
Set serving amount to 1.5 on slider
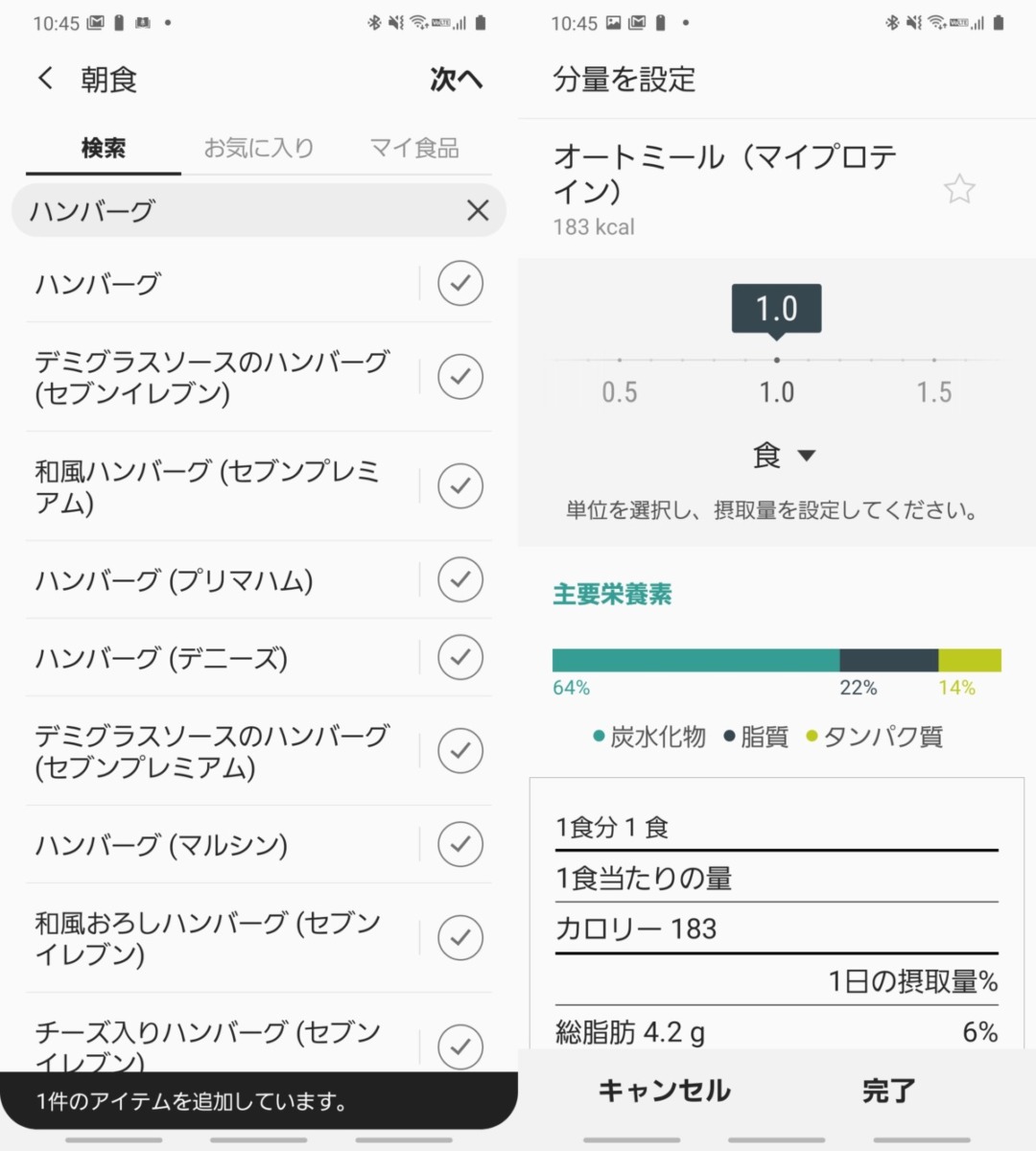934,361
